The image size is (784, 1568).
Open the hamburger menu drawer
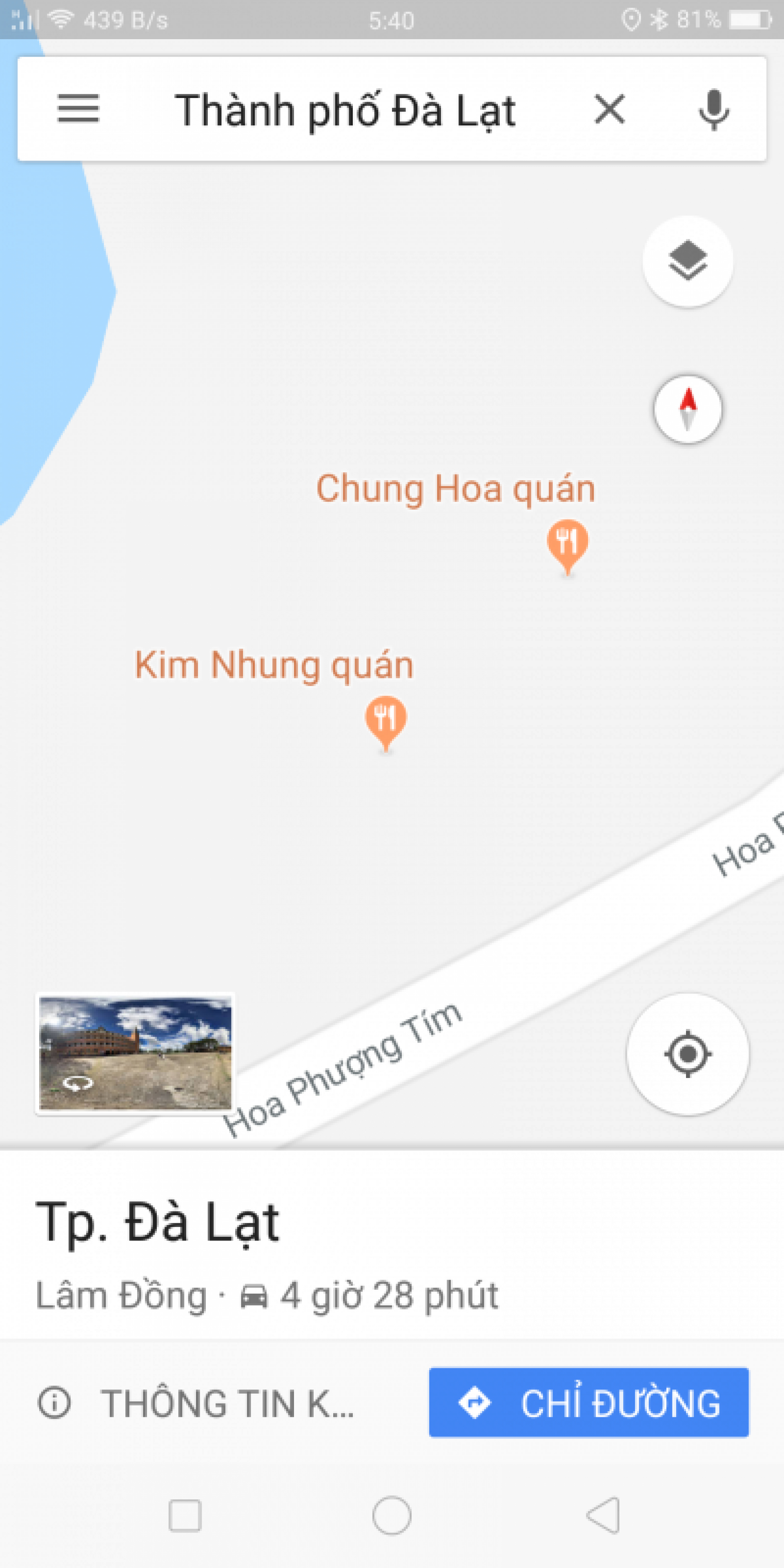click(78, 109)
